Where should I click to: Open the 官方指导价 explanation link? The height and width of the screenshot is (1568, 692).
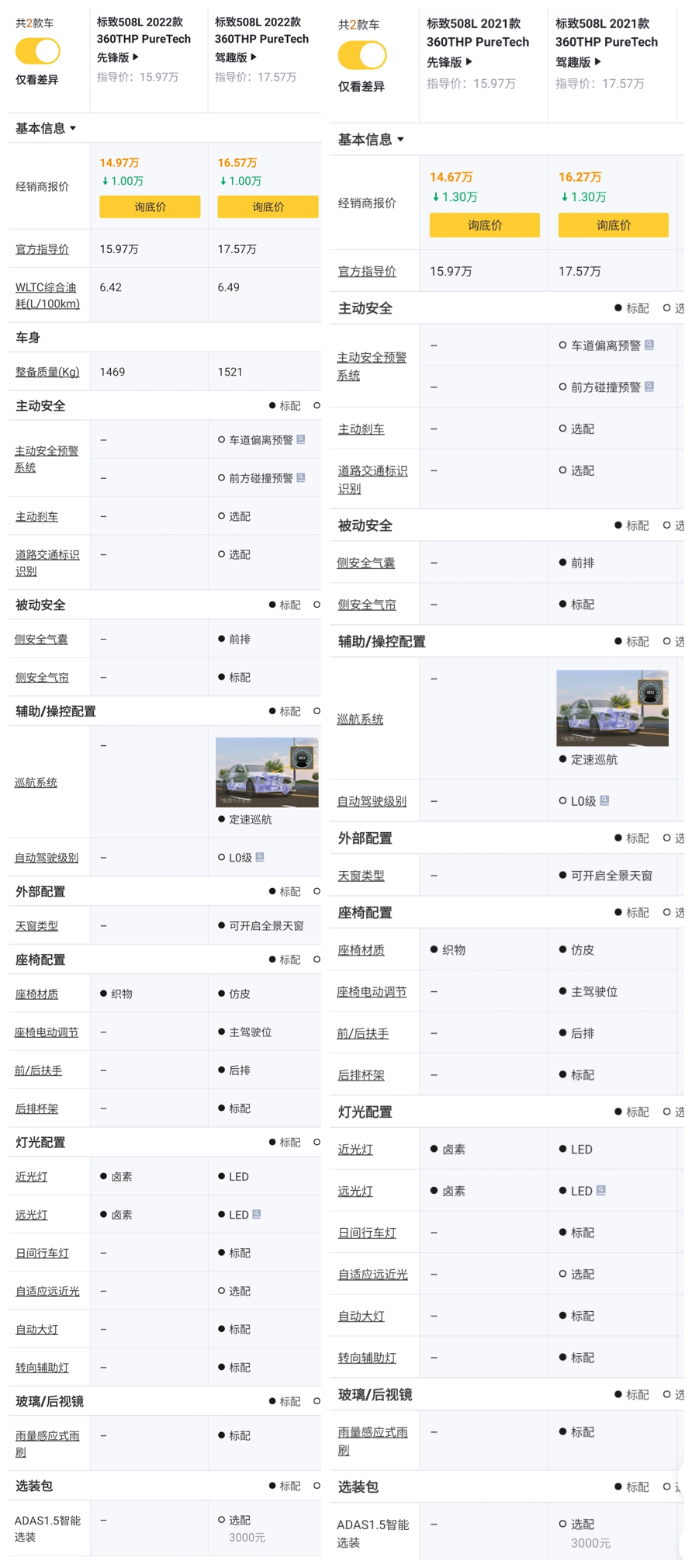coord(40,248)
